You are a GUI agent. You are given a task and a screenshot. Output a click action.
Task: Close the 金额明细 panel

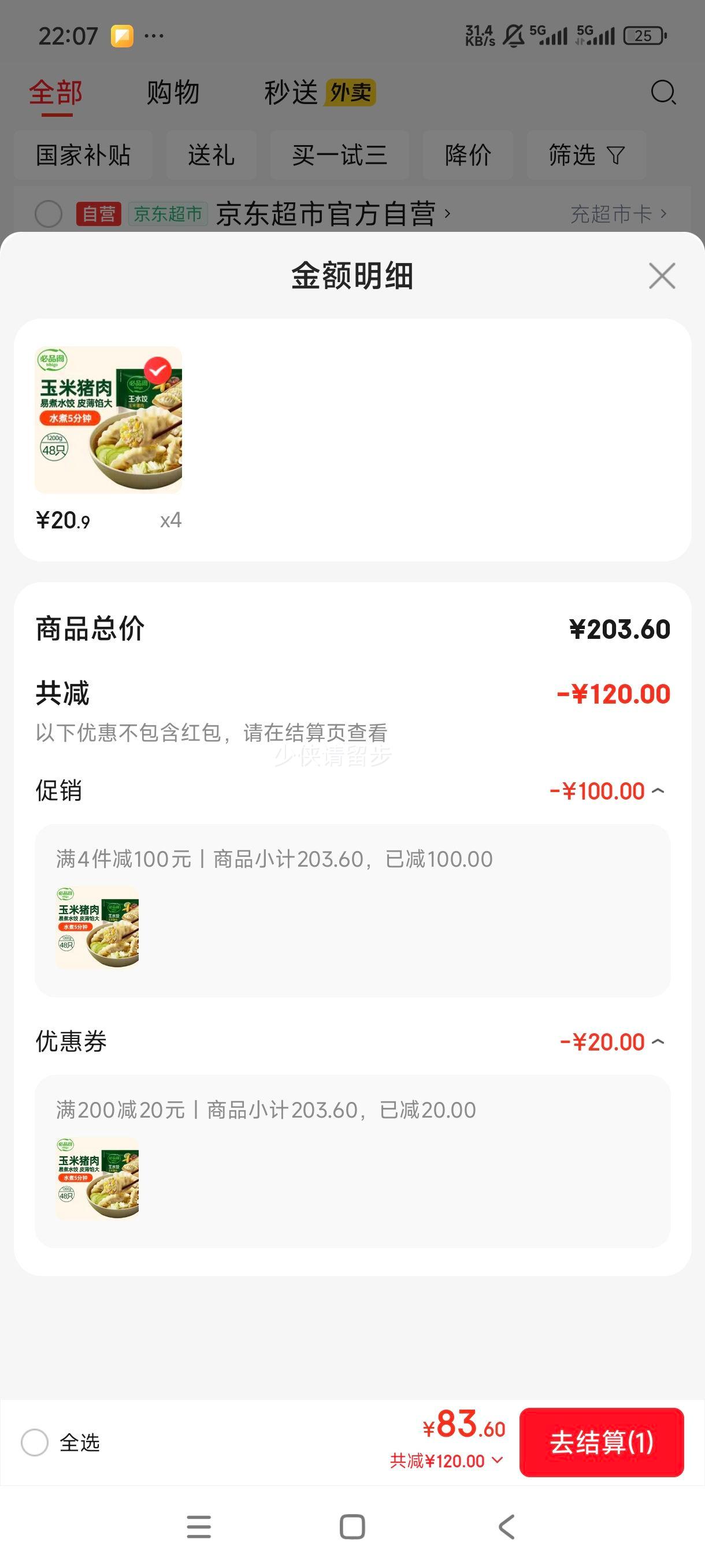(662, 276)
